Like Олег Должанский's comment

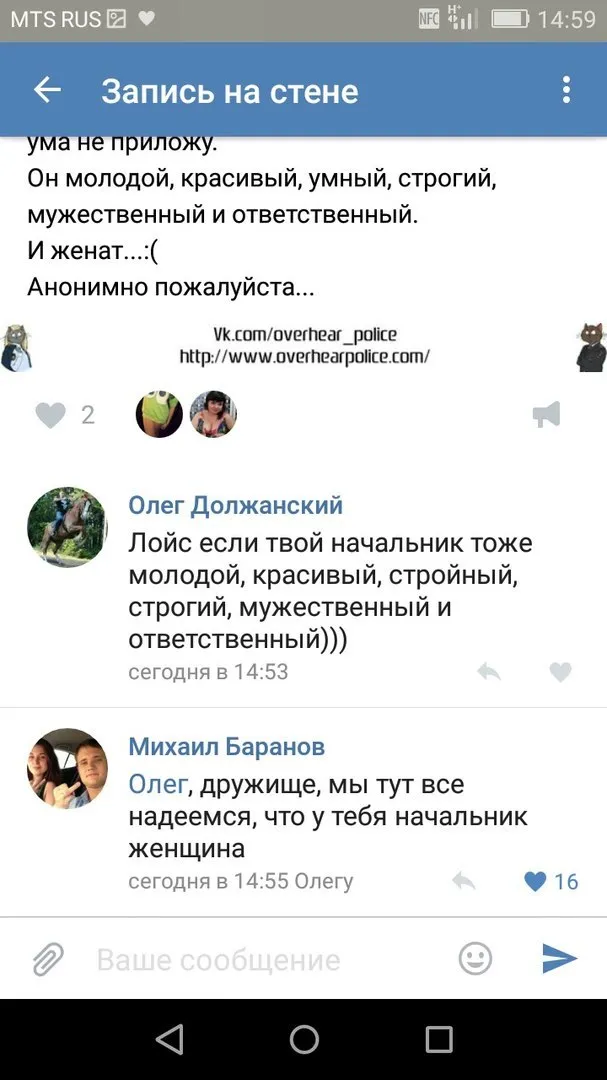coord(560,672)
